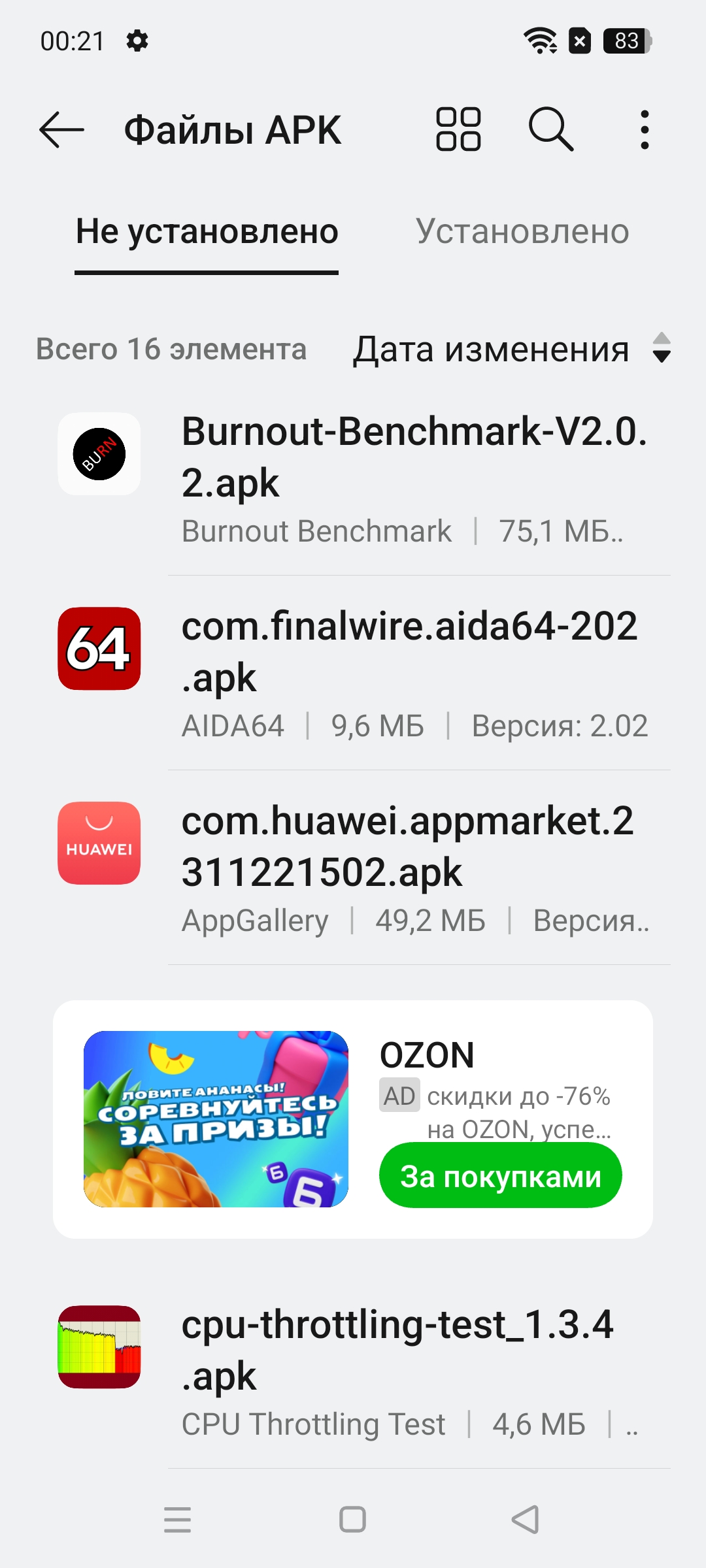Image resolution: width=706 pixels, height=1568 pixels.
Task: Show recent apps from navigation bar
Action: [177, 1520]
